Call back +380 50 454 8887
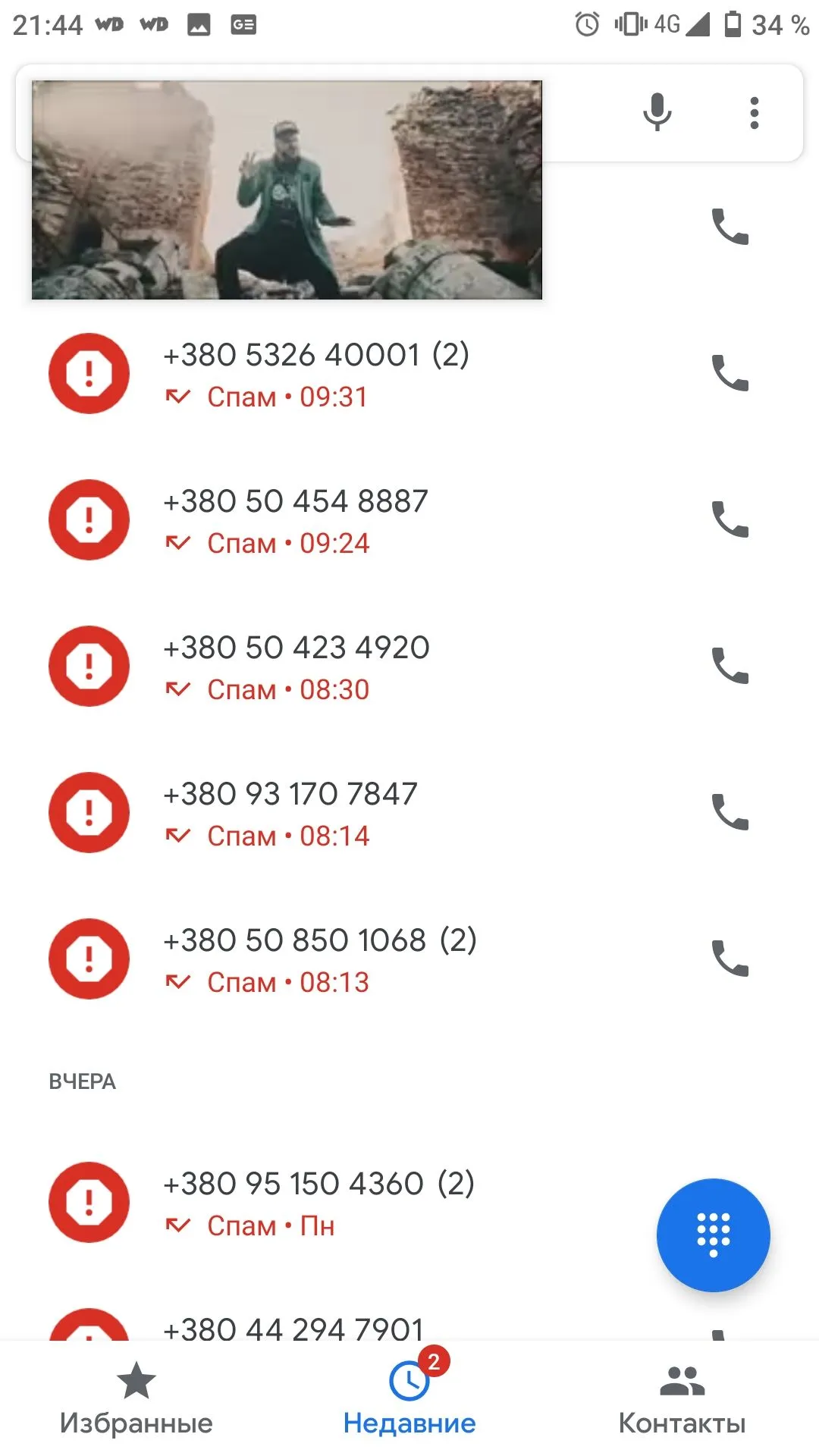 pyautogui.click(x=730, y=519)
